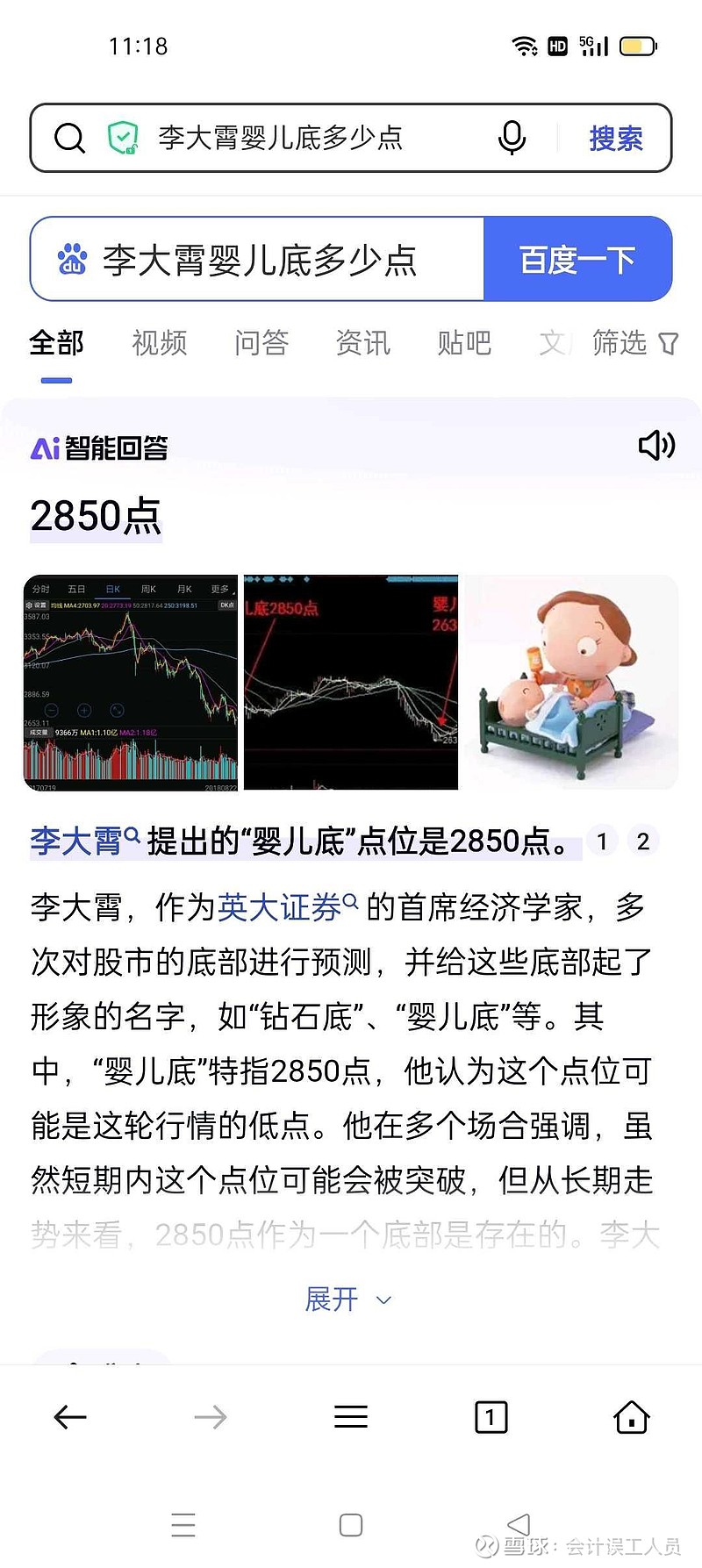Viewport: 702px width, 1568px height.
Task: Open citation source number 2
Action: pyautogui.click(x=643, y=841)
